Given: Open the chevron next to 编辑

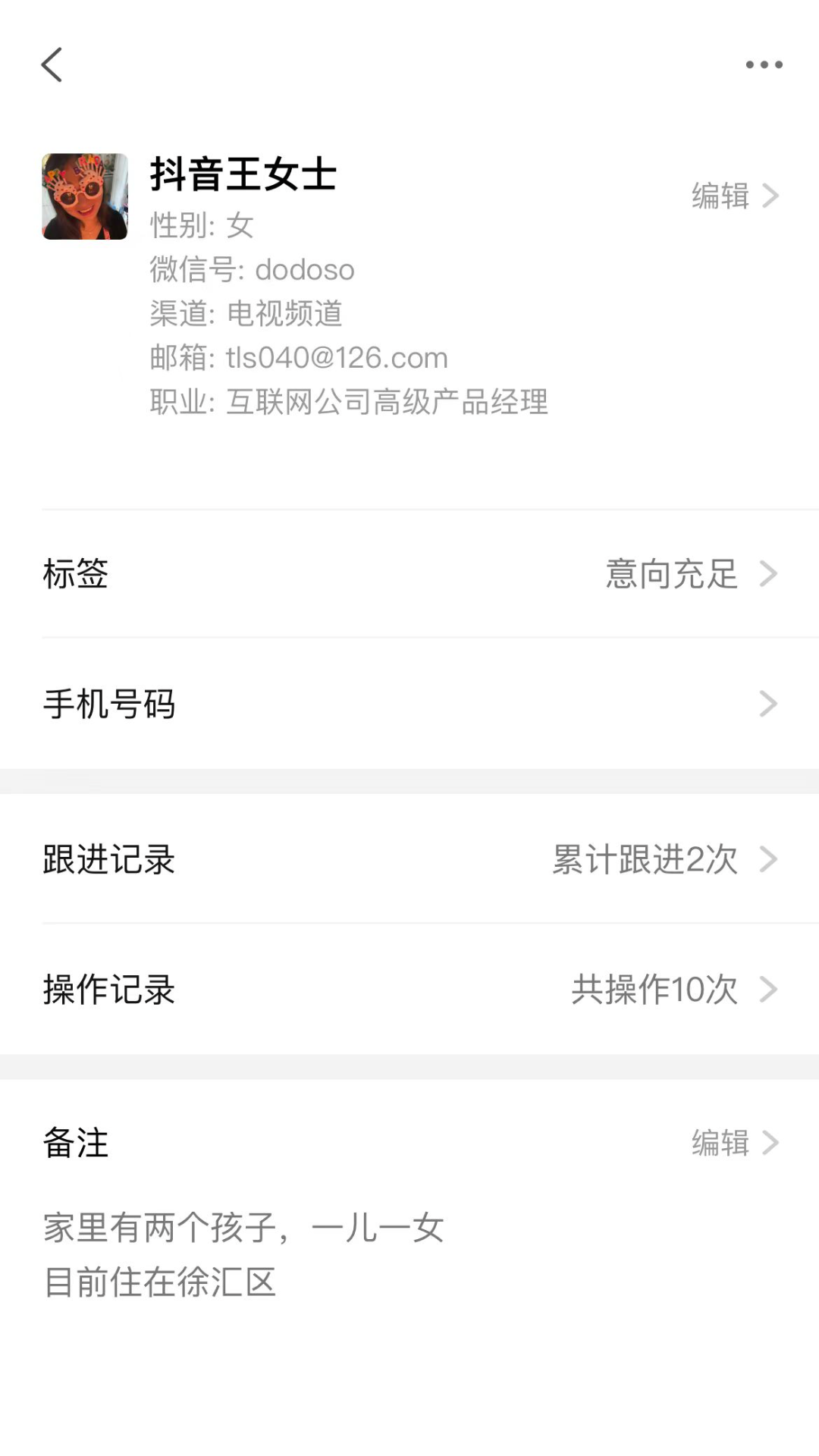Looking at the screenshot, I should click(x=771, y=196).
